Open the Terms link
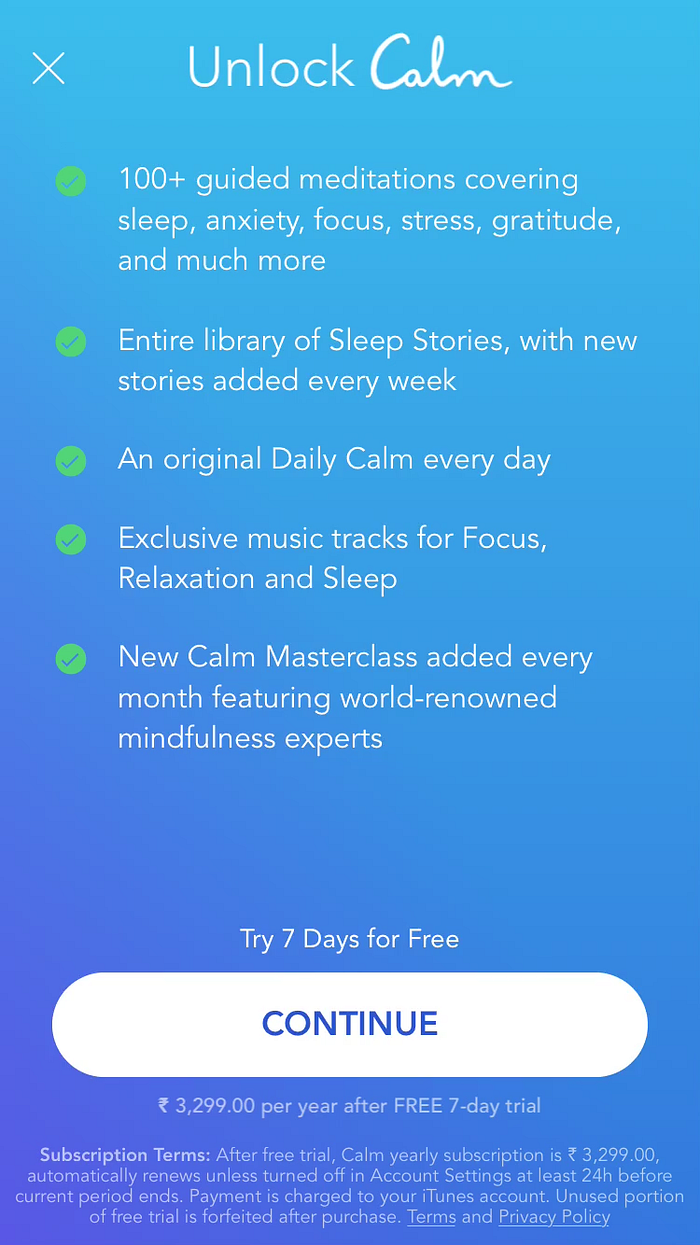This screenshot has height=1245, width=700. (x=431, y=1217)
